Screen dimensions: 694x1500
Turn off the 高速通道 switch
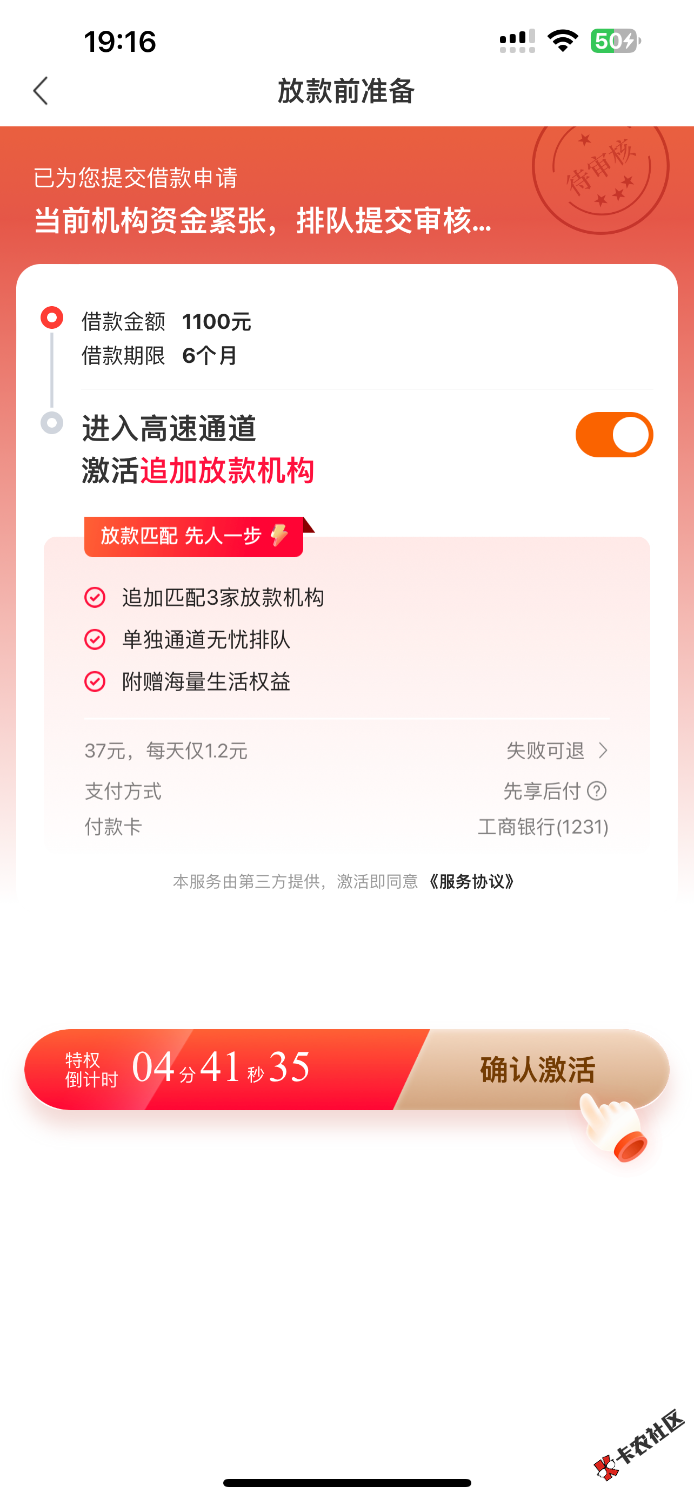614,435
